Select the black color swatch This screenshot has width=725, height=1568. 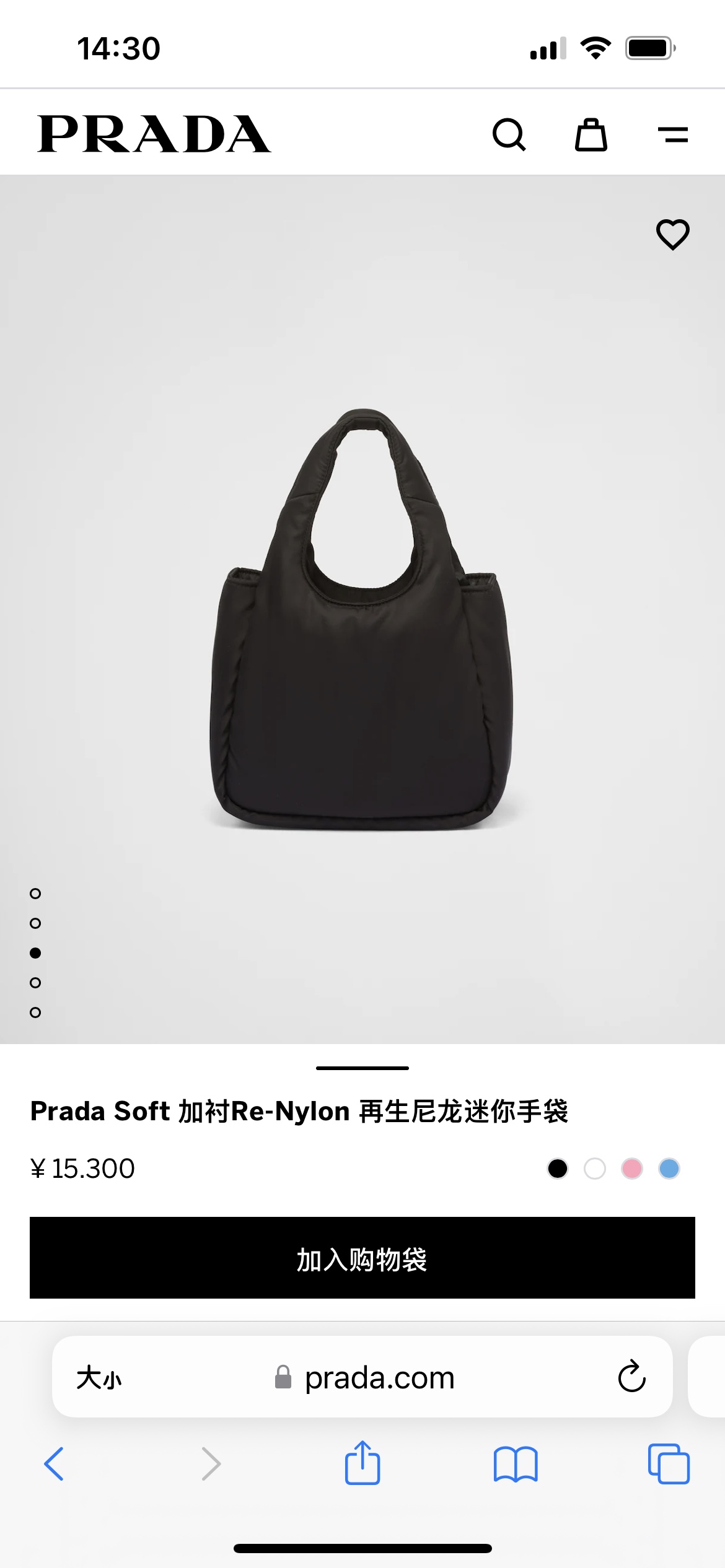[558, 1169]
